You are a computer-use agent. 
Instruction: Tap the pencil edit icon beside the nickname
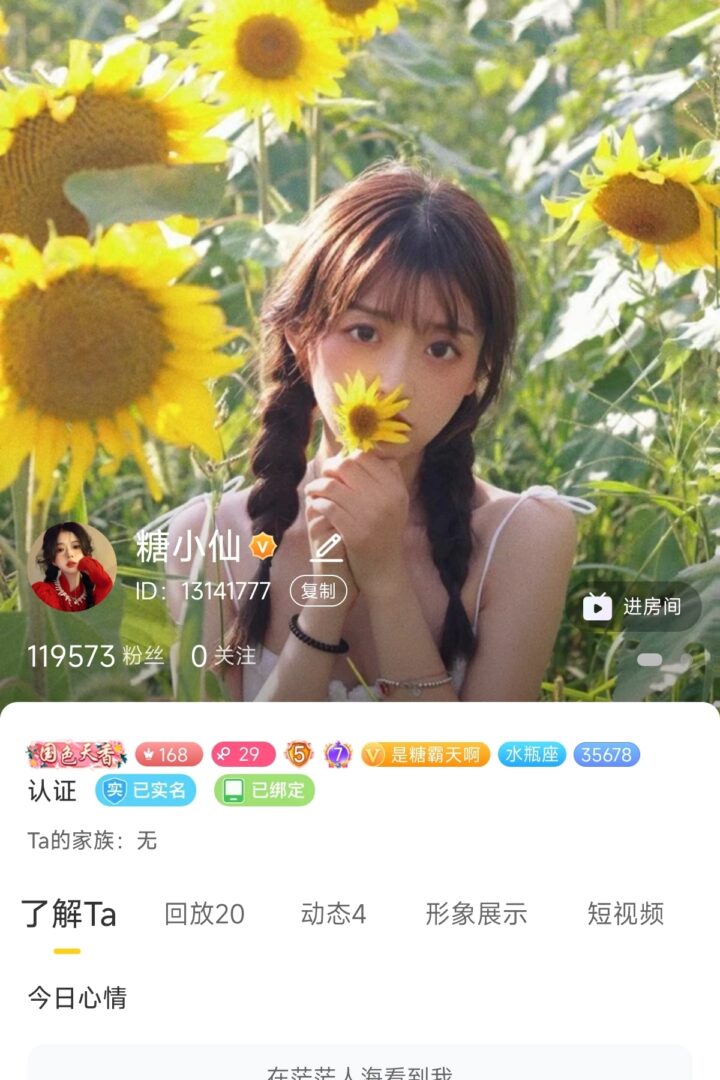click(x=326, y=548)
